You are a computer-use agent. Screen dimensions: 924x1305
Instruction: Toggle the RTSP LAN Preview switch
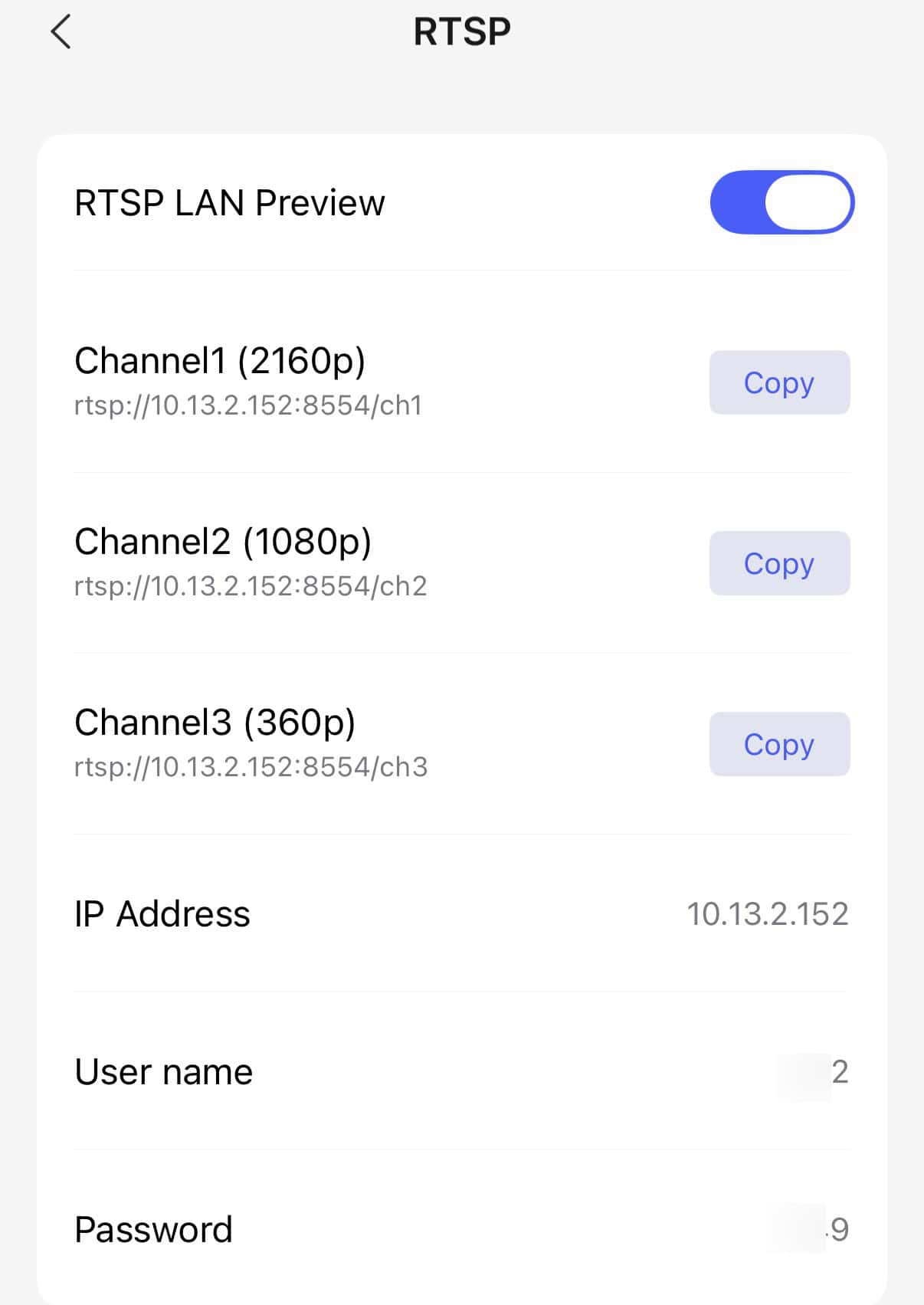coord(781,202)
